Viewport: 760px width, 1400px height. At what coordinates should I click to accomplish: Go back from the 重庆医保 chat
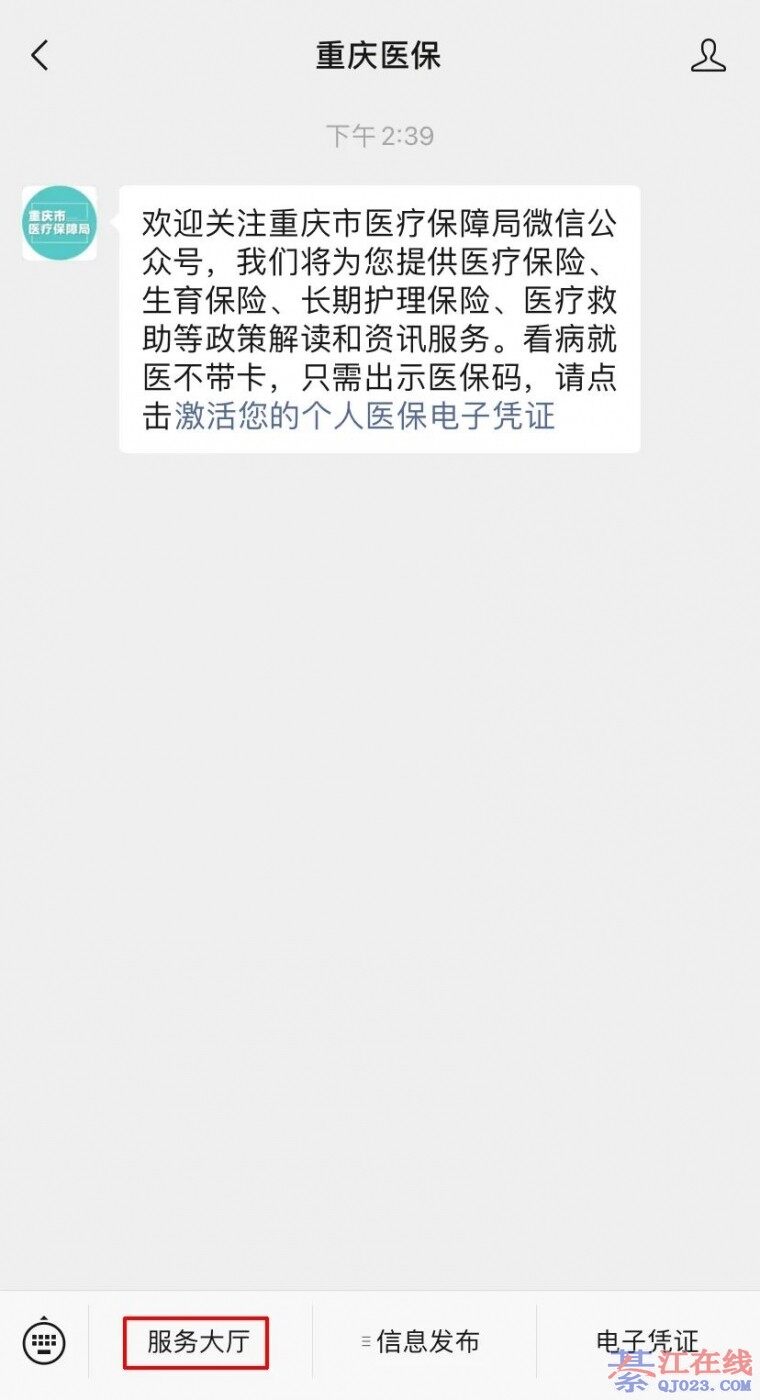[x=40, y=56]
